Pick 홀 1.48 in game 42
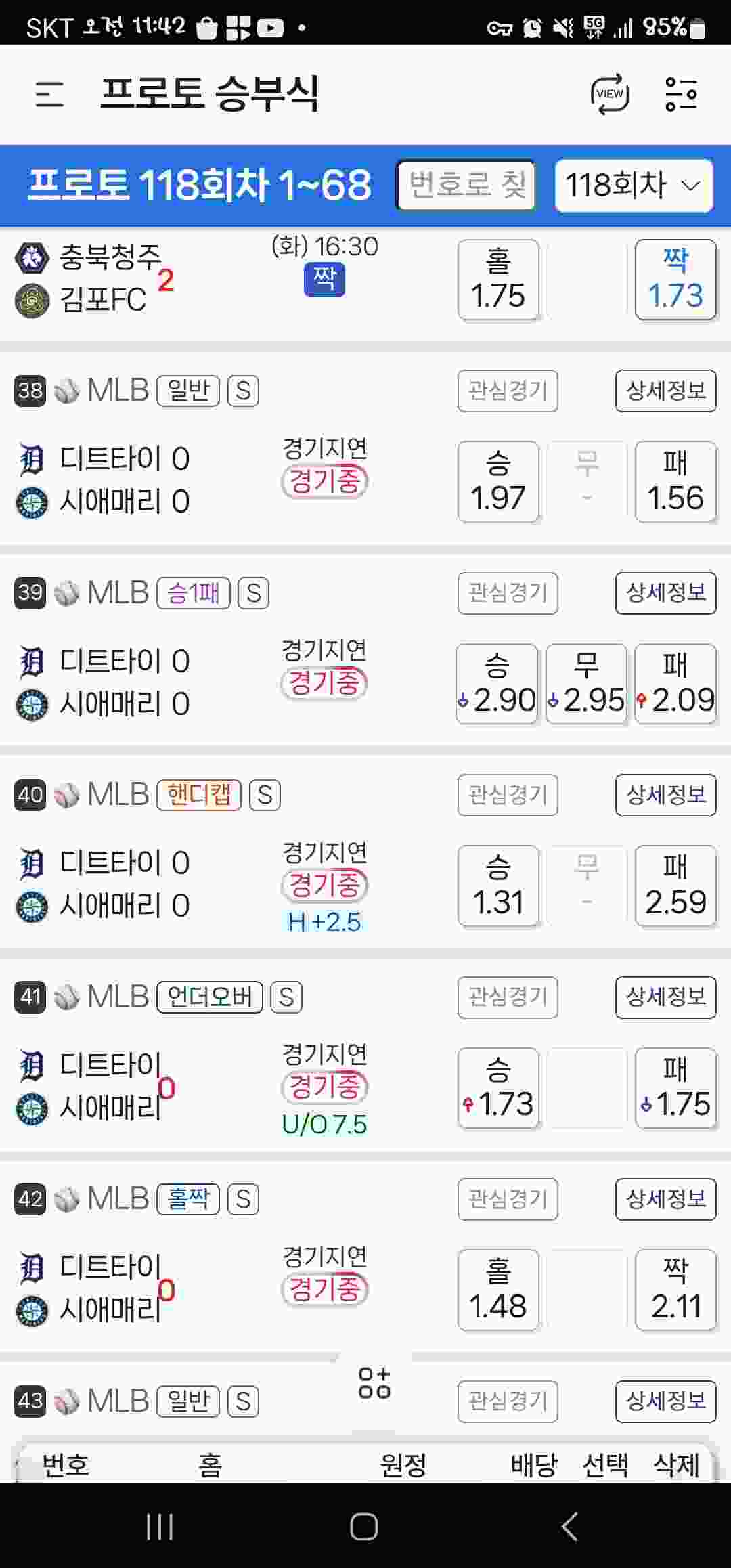731x1568 pixels. pos(498,1290)
